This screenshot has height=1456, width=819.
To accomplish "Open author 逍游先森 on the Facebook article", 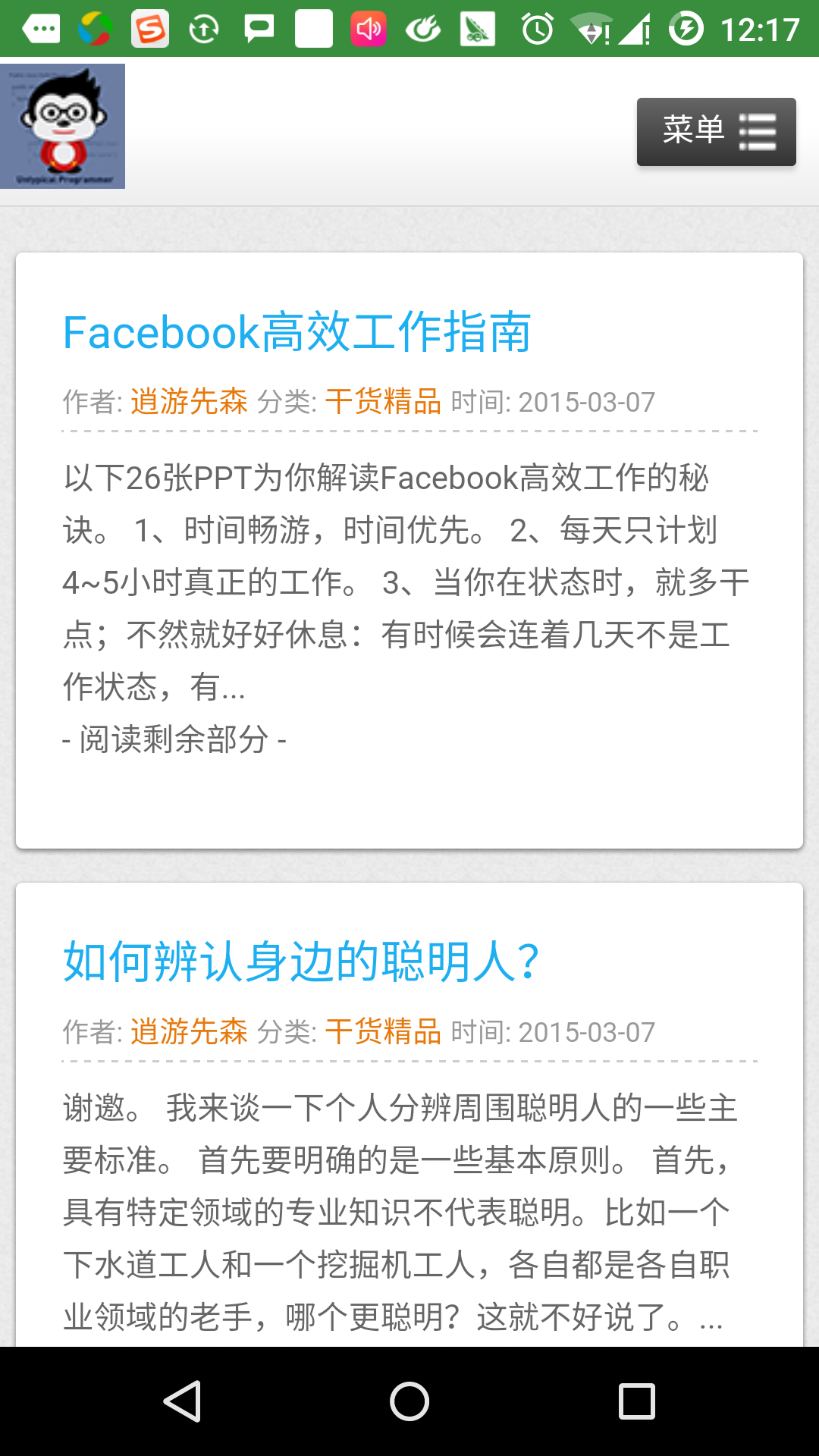I will [189, 401].
